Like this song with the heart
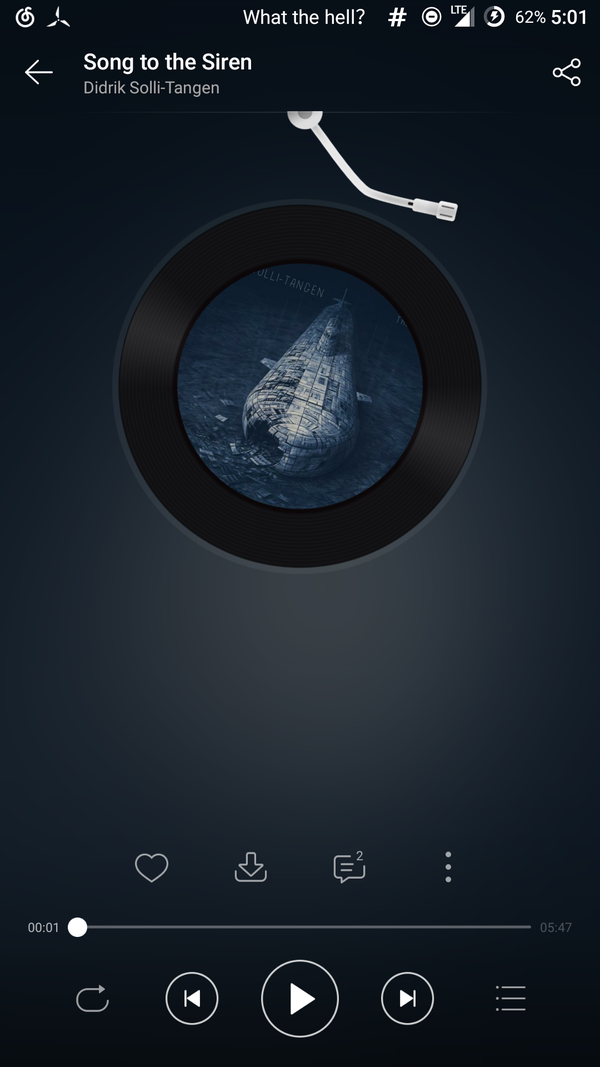 click(x=151, y=867)
